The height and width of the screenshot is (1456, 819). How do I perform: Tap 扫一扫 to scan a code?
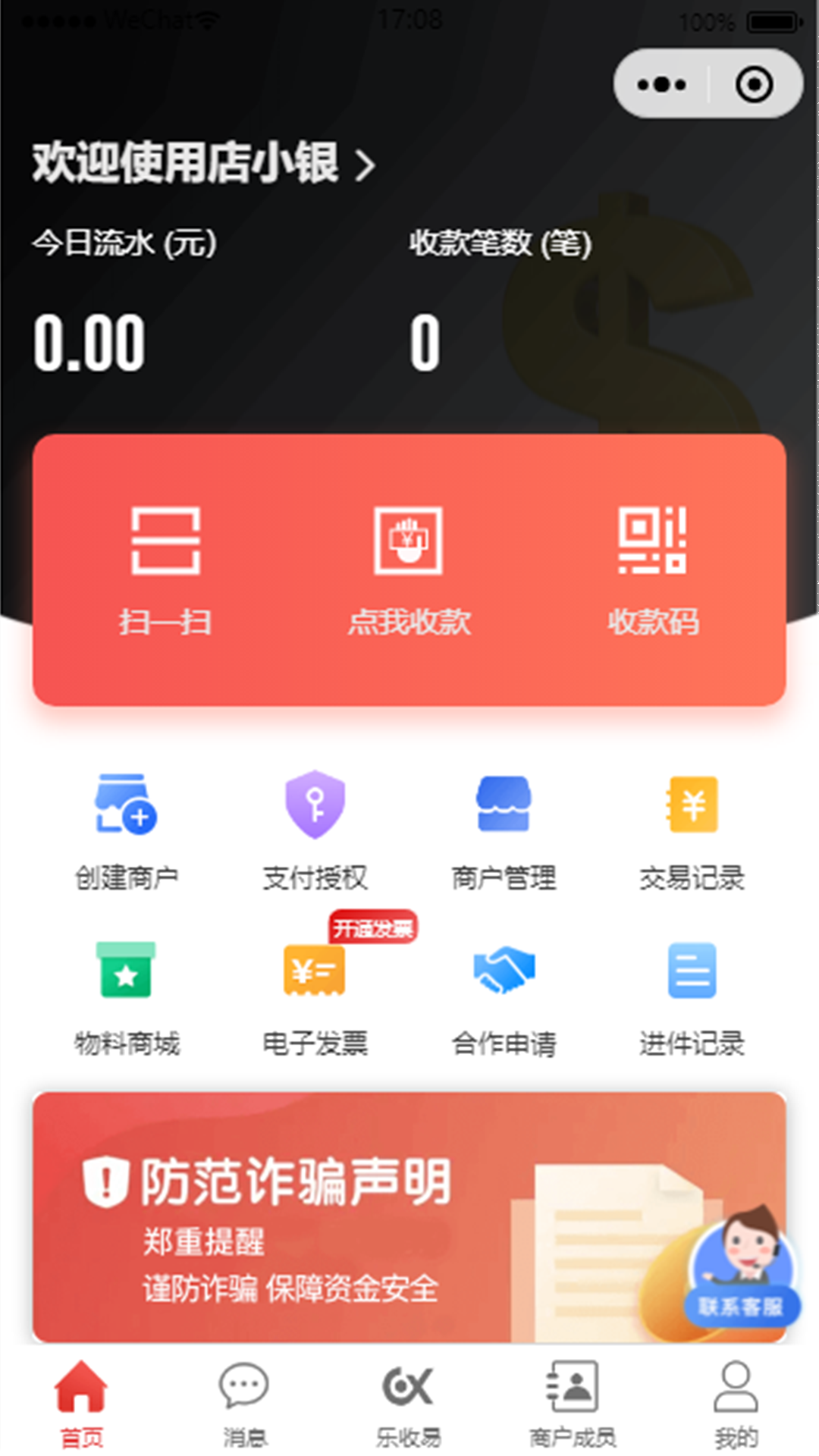[165, 570]
